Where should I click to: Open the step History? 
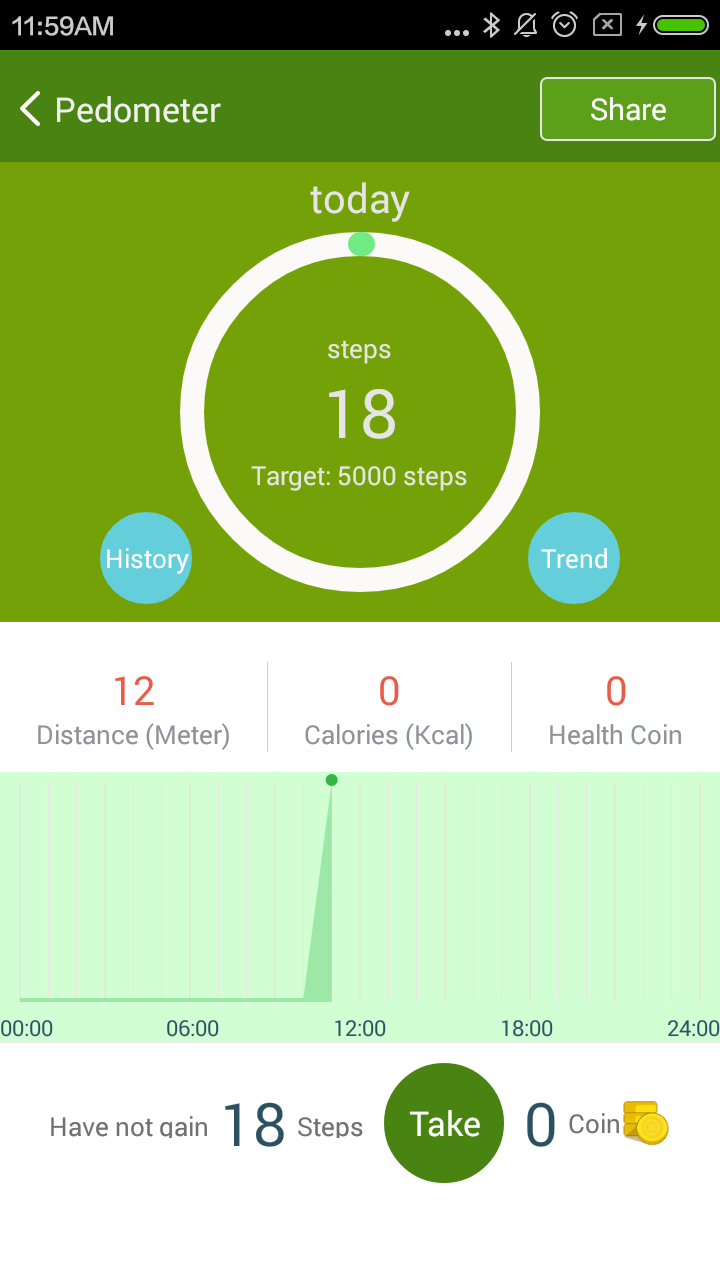tap(146, 558)
